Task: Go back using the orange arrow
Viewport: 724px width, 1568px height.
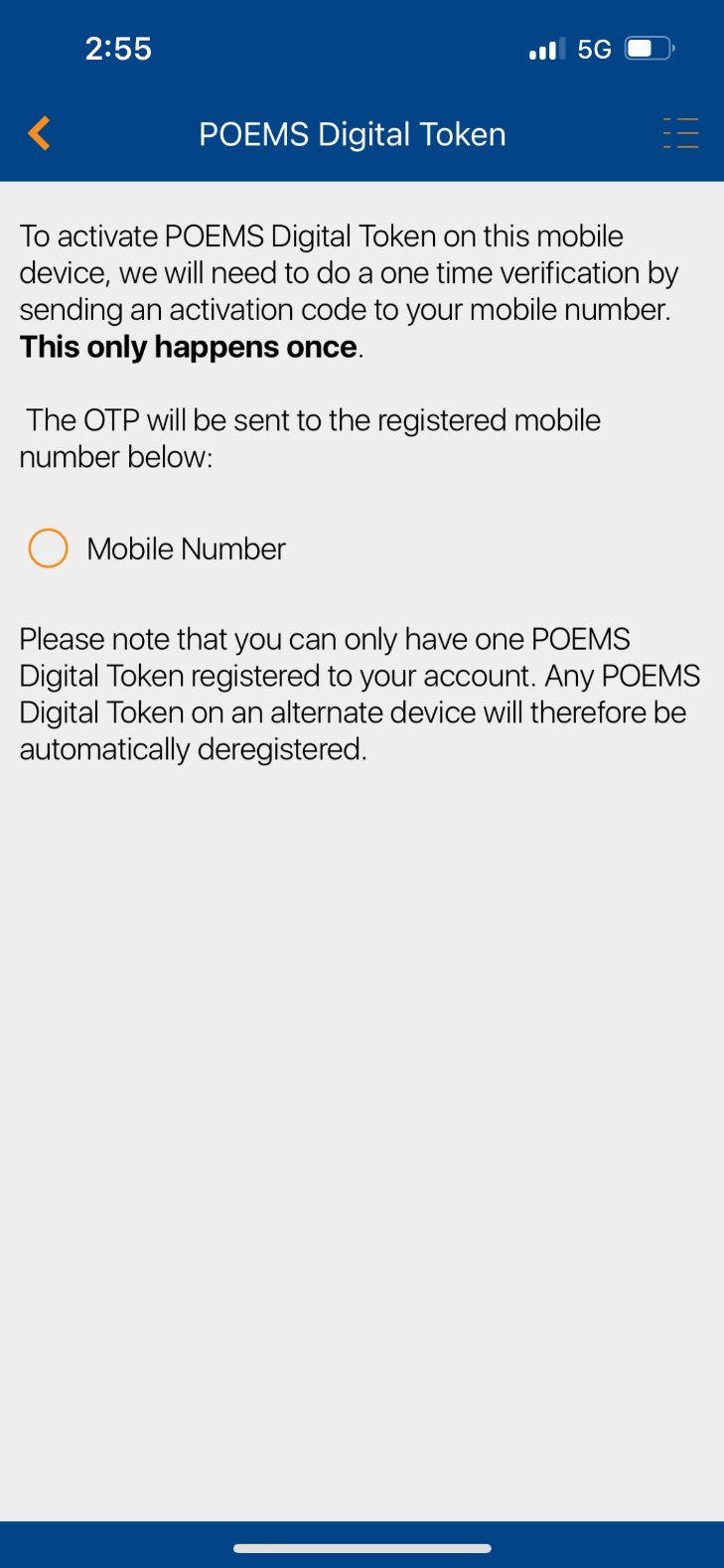Action: click(40, 133)
